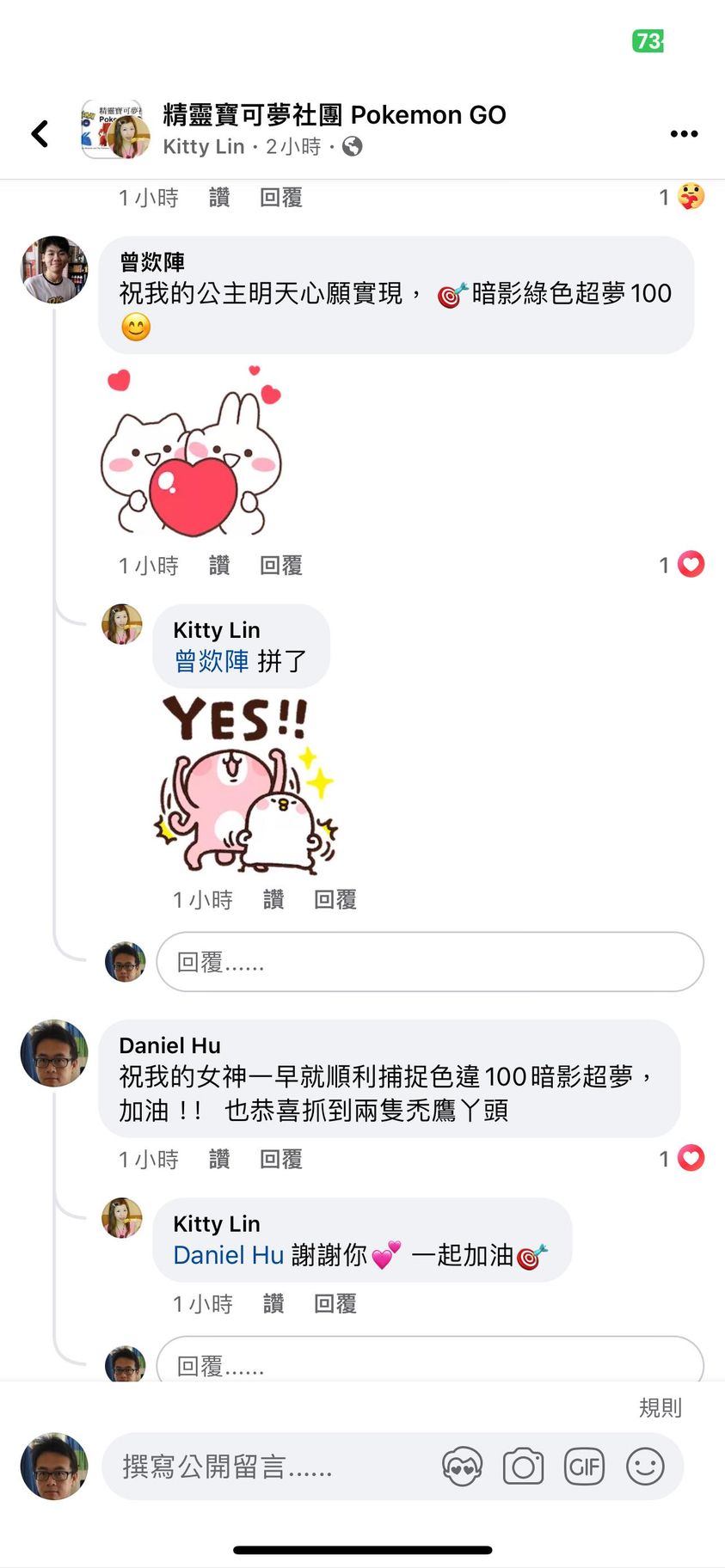
Task: Reply to Kitty Lin's 拼了 comment
Action: coord(335,900)
